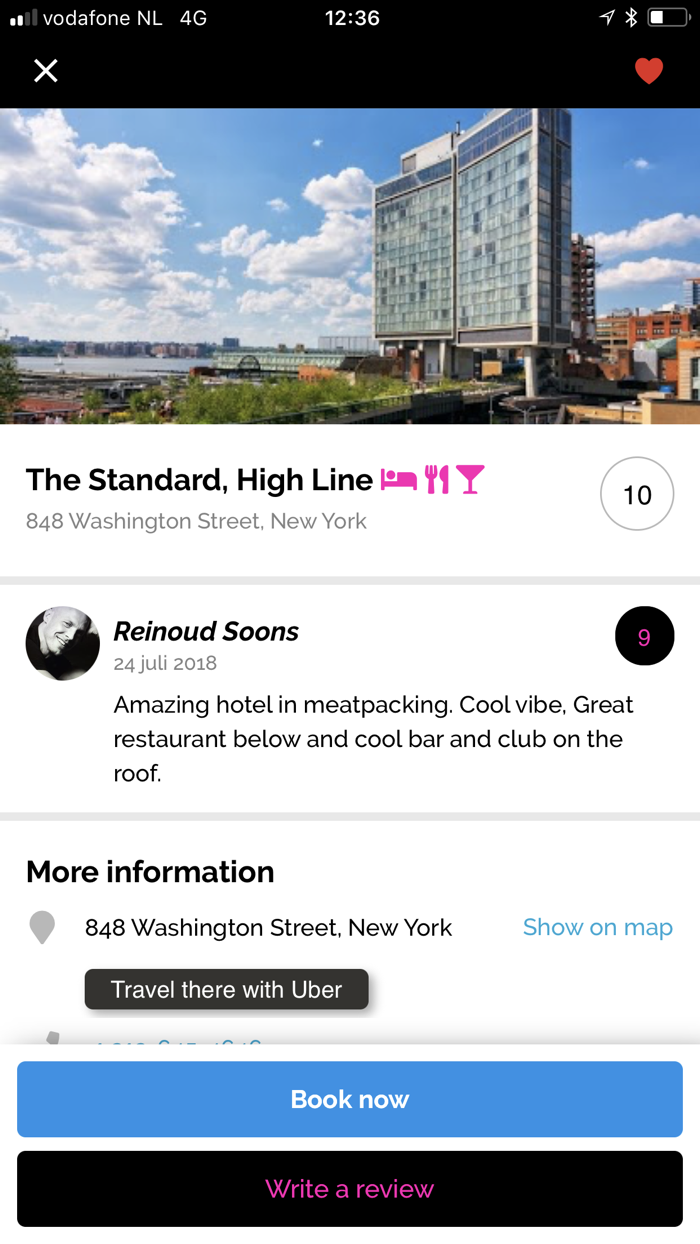Toggle the red heart favorite icon
The width and height of the screenshot is (700, 1244).
649,71
